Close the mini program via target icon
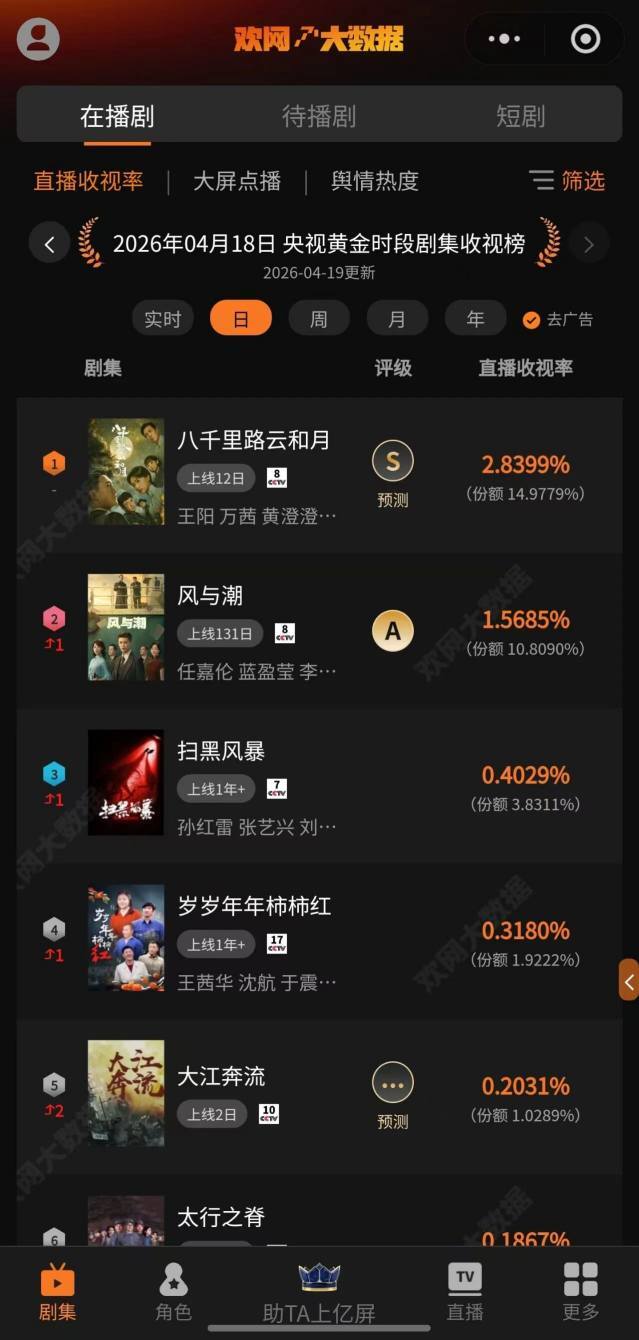 (x=585, y=40)
